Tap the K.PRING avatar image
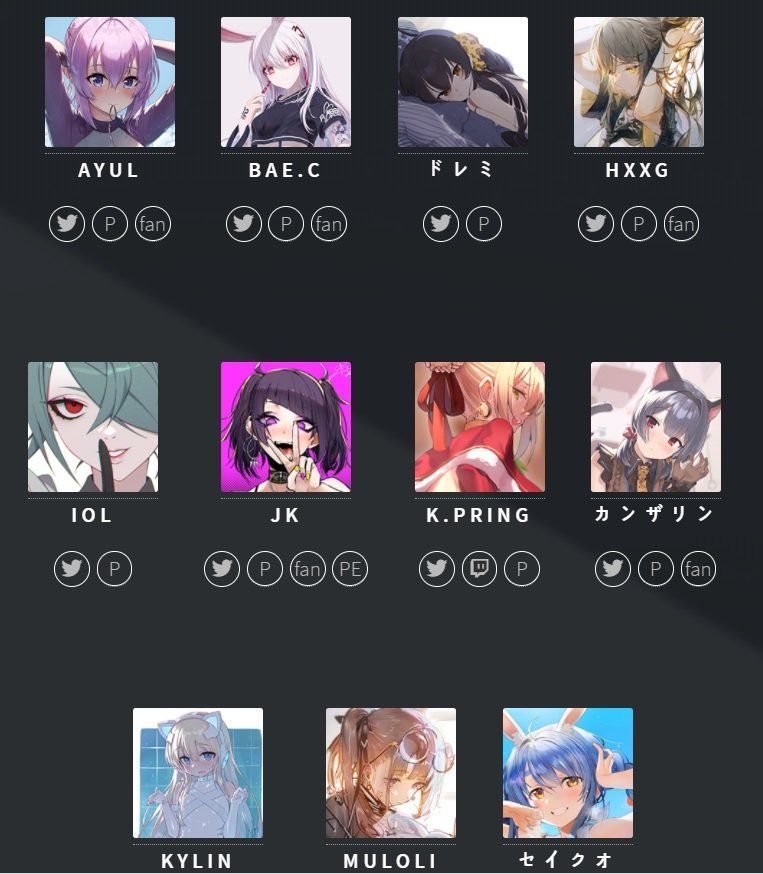Viewport: 763px width, 874px height. [x=480, y=427]
